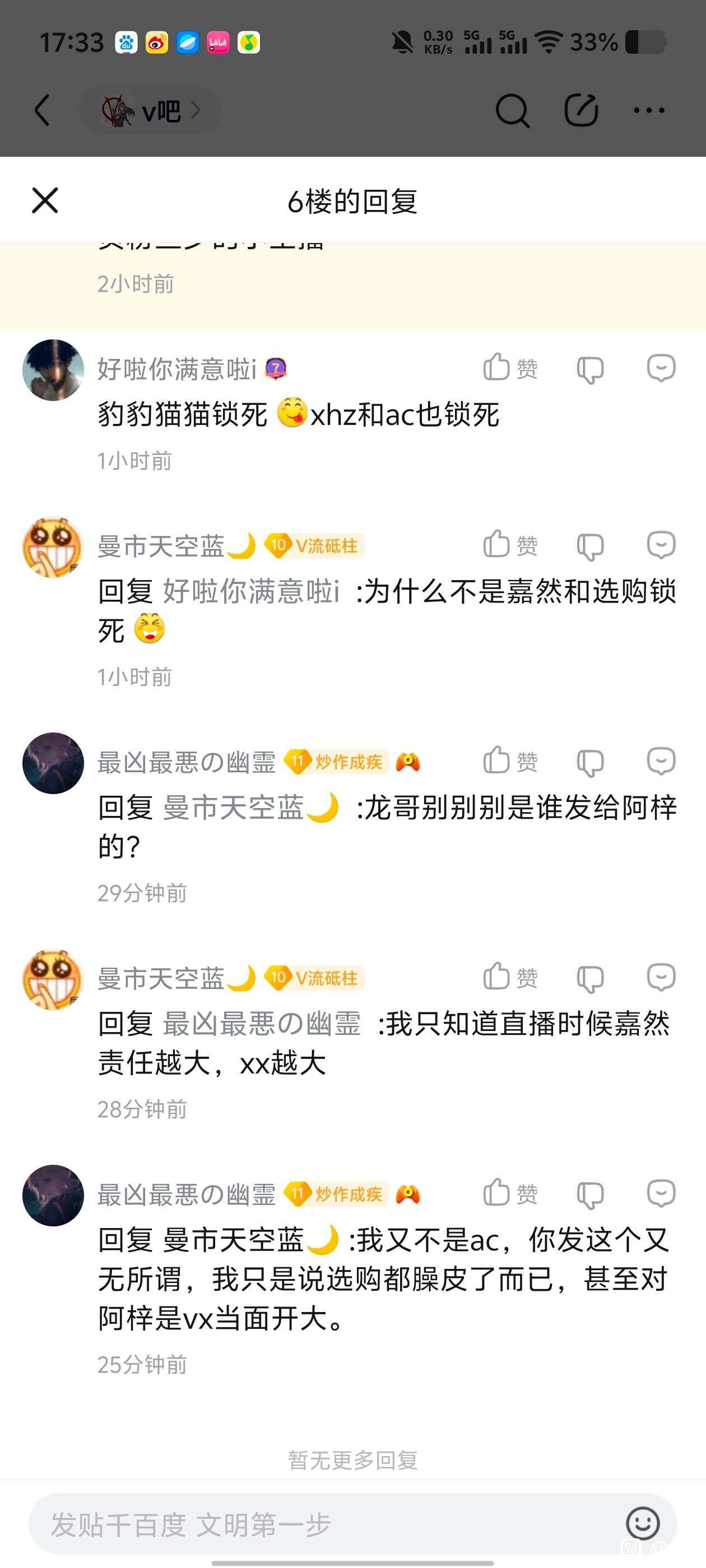Dislike the 我又不是ac reply

[x=589, y=1194]
